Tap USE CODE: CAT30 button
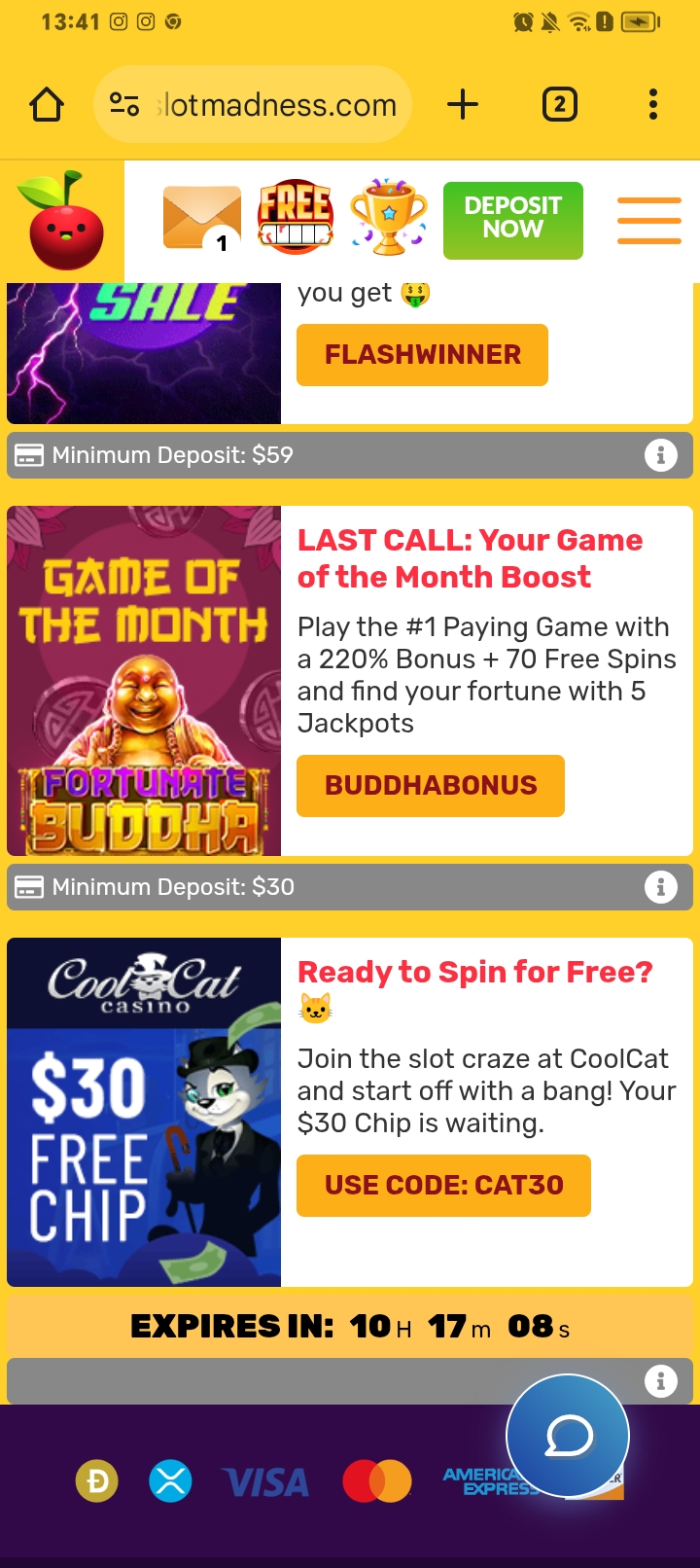 tap(443, 1186)
